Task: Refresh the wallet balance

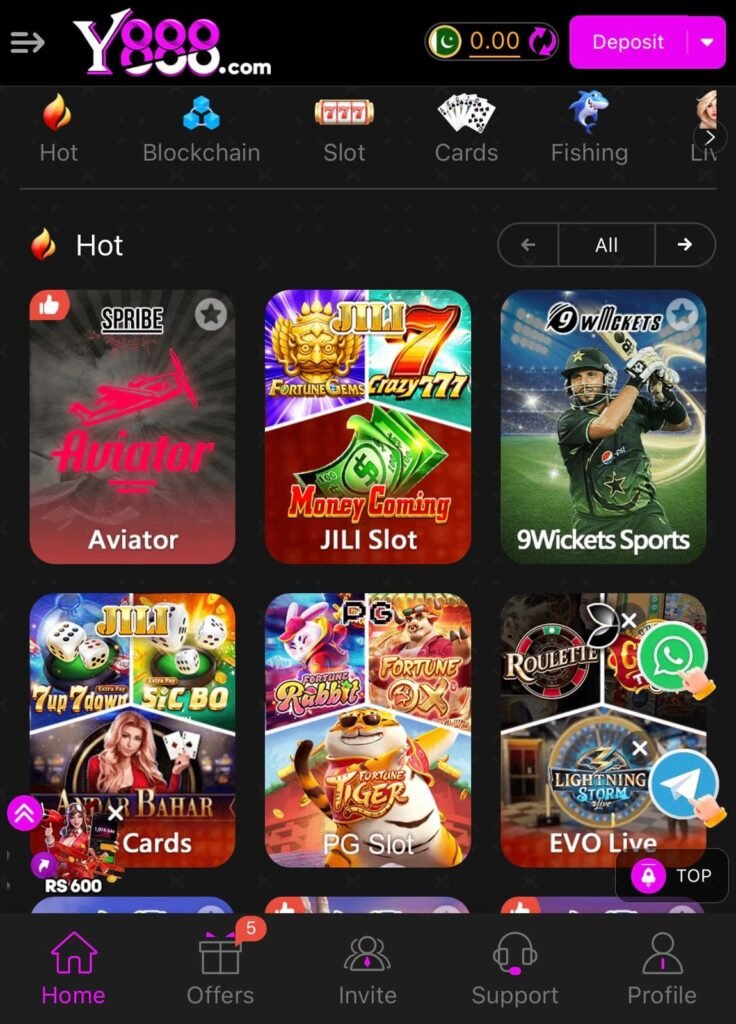Action: coord(541,42)
